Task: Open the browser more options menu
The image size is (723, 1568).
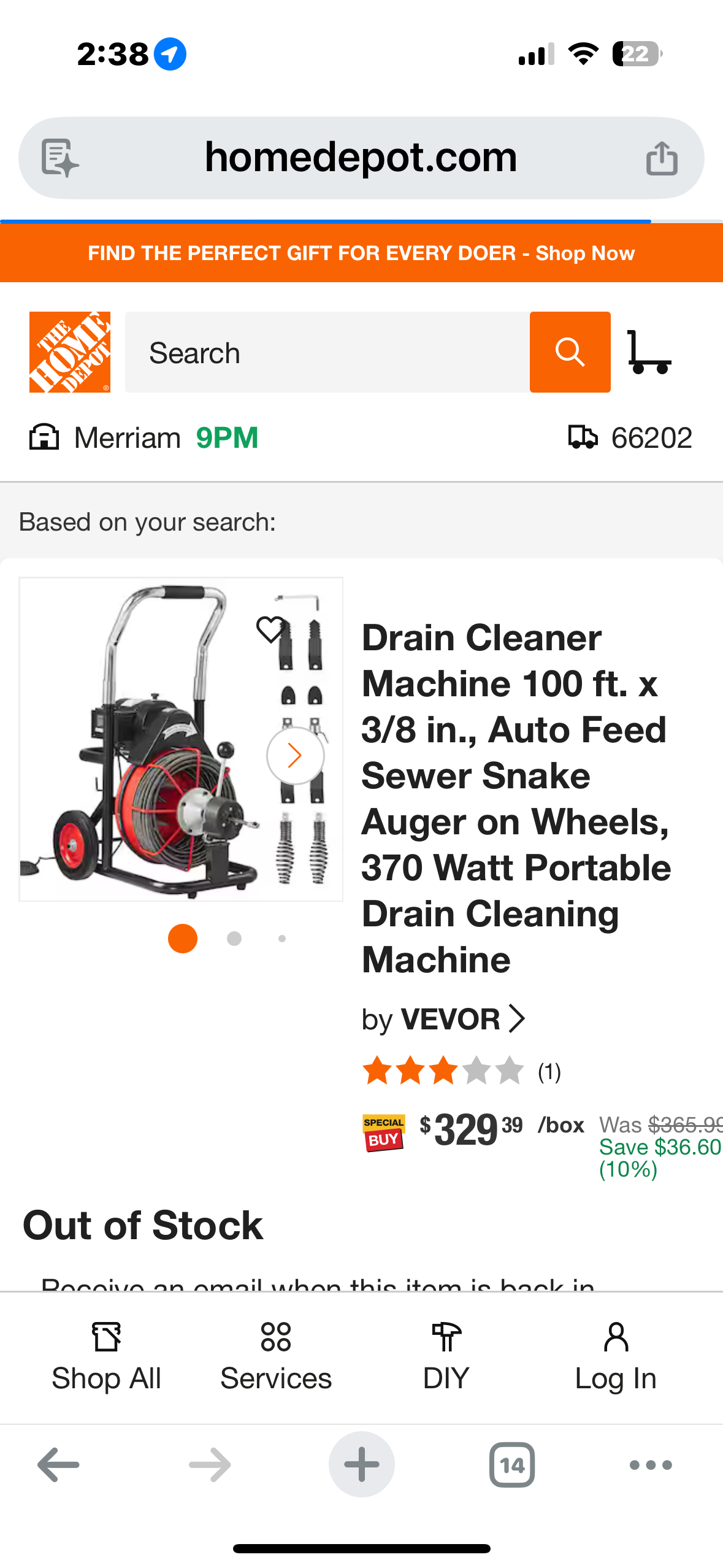Action: (x=651, y=1465)
